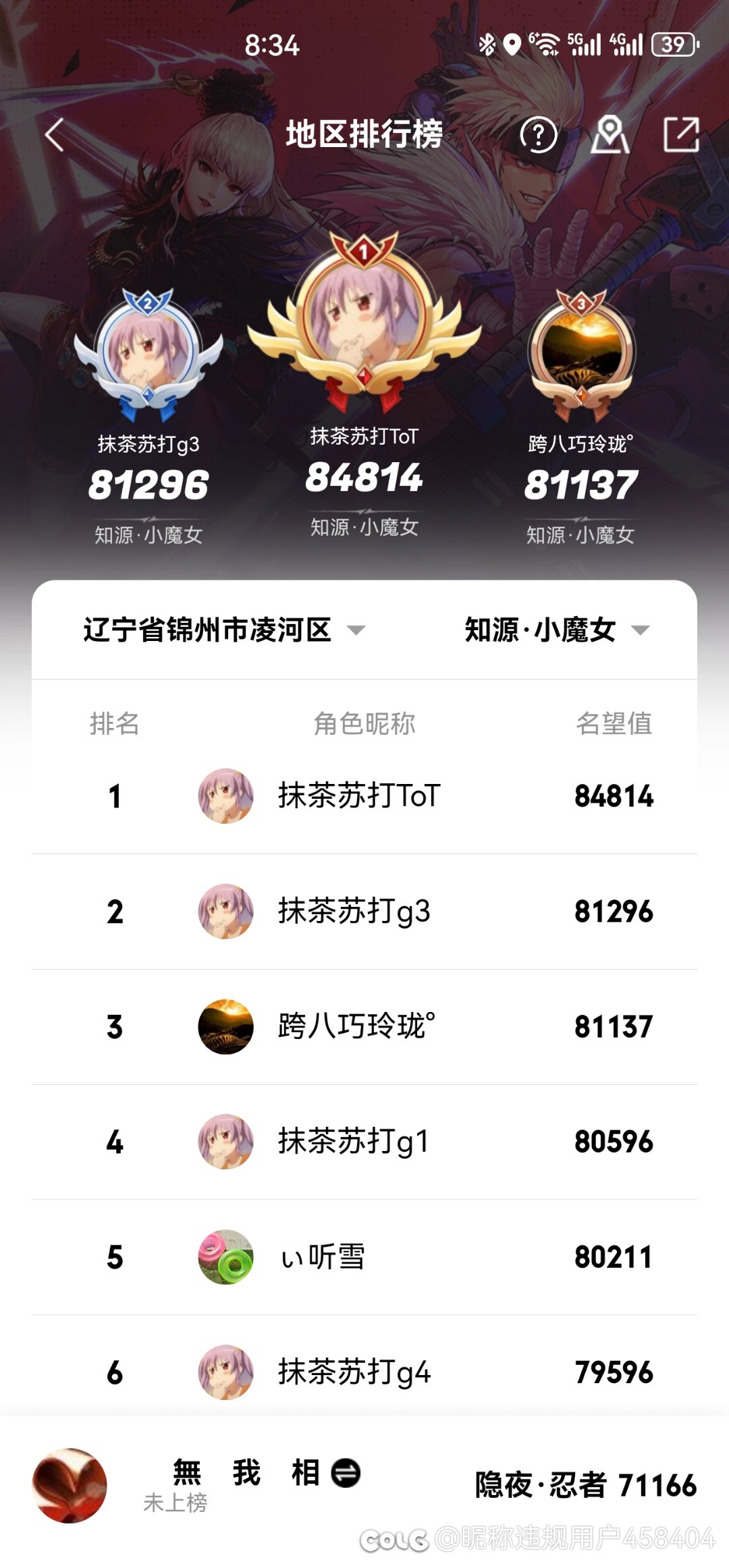729x1568 pixels.
Task: Open the help question mark icon
Action: 538,136
